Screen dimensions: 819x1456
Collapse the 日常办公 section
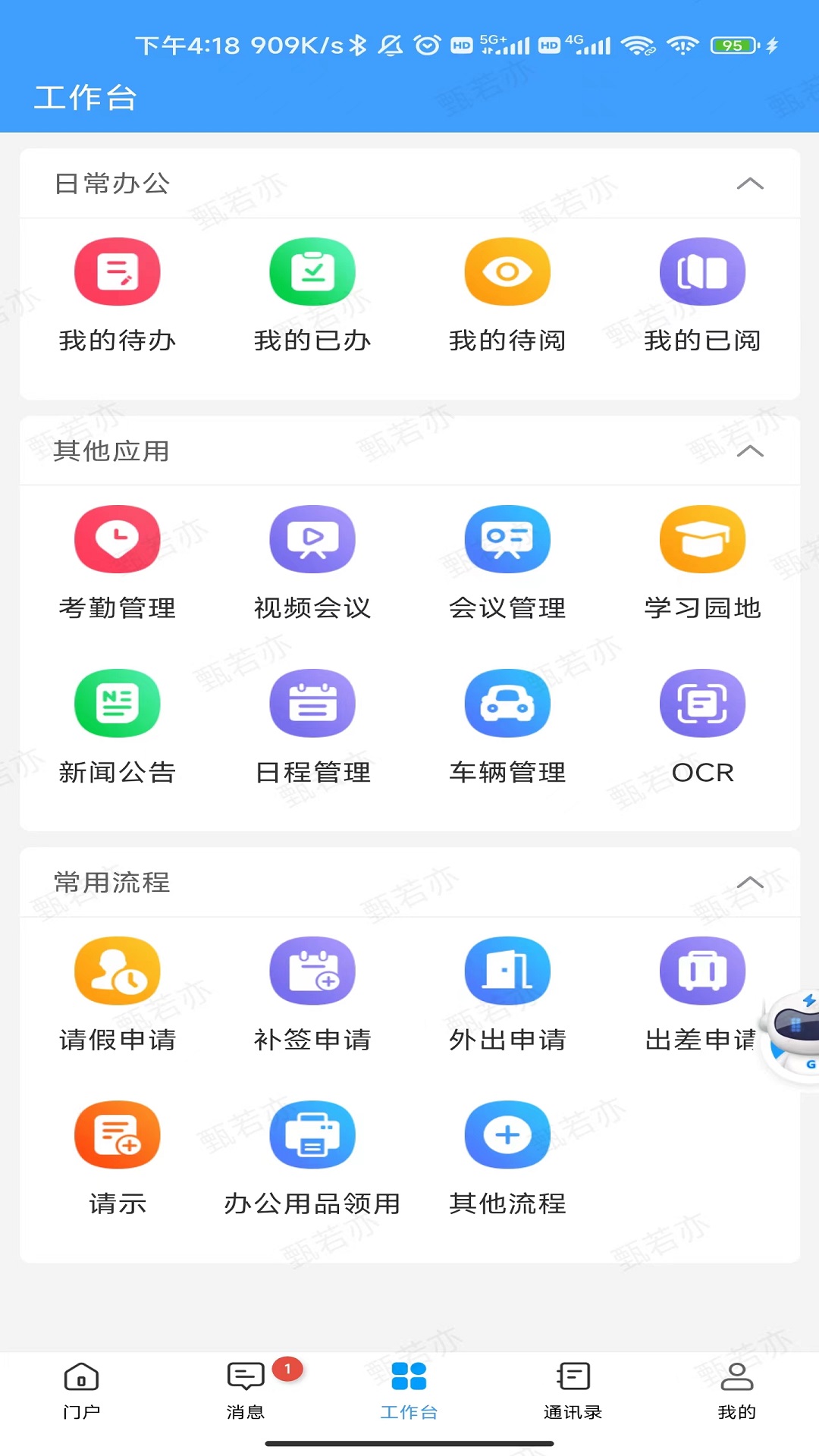750,184
